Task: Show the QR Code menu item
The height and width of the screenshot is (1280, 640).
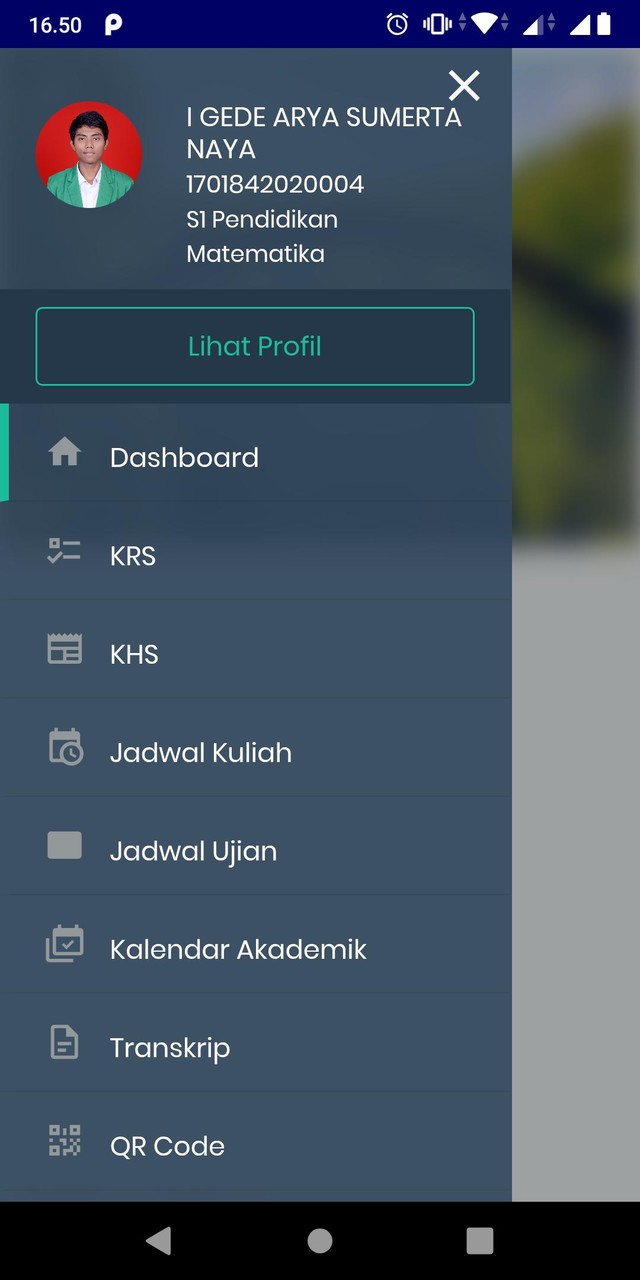Action: tap(167, 1146)
